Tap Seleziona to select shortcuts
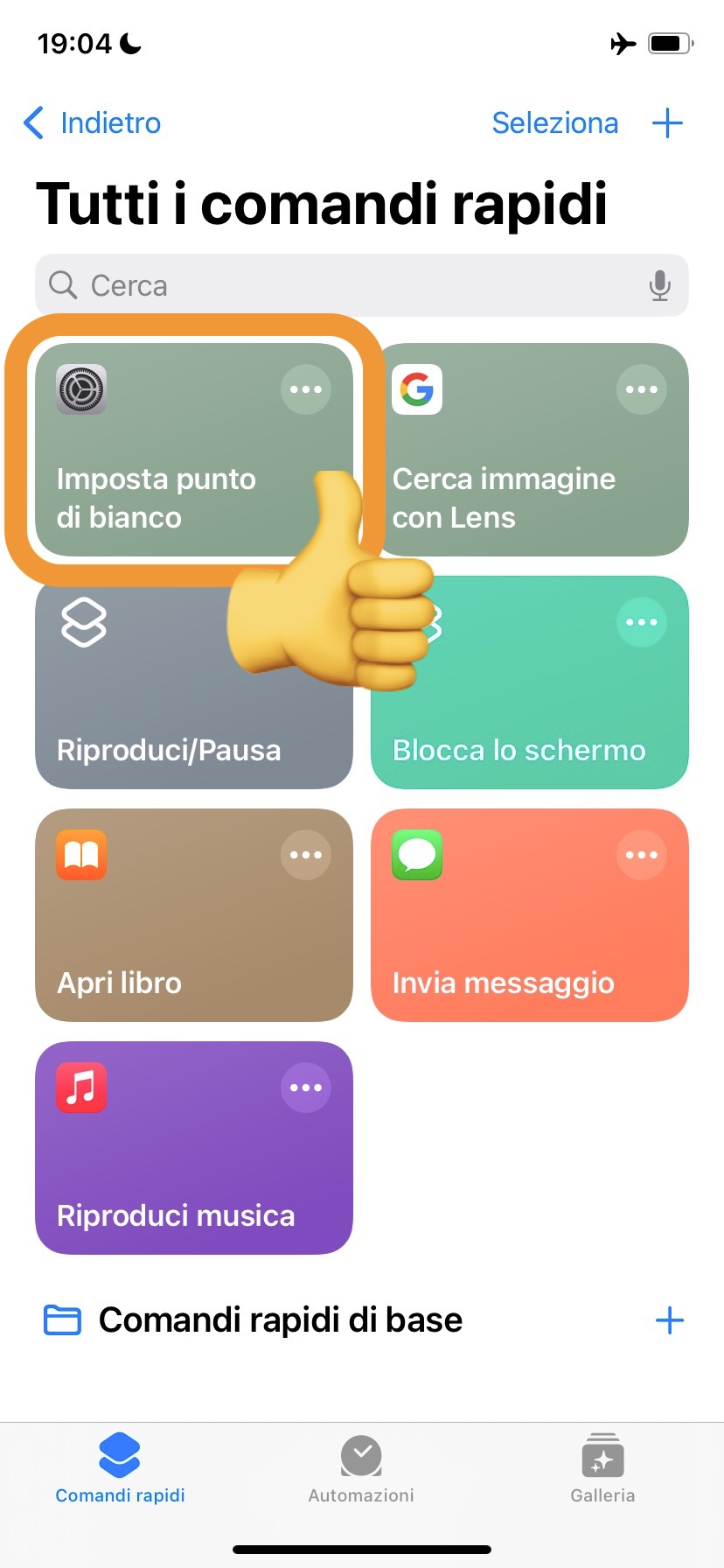The image size is (724, 1568). (x=554, y=123)
